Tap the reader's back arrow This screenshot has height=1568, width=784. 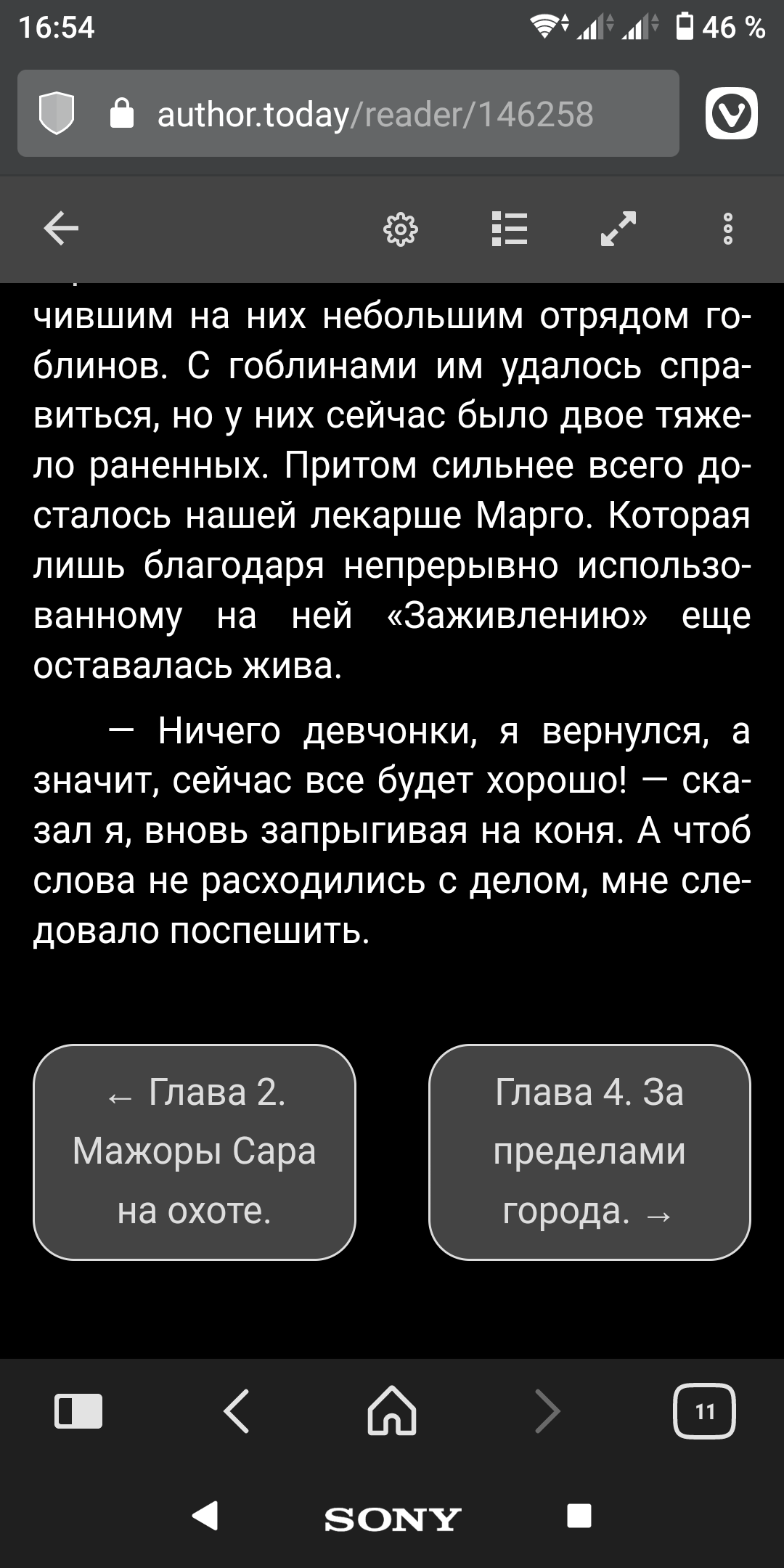[61, 229]
